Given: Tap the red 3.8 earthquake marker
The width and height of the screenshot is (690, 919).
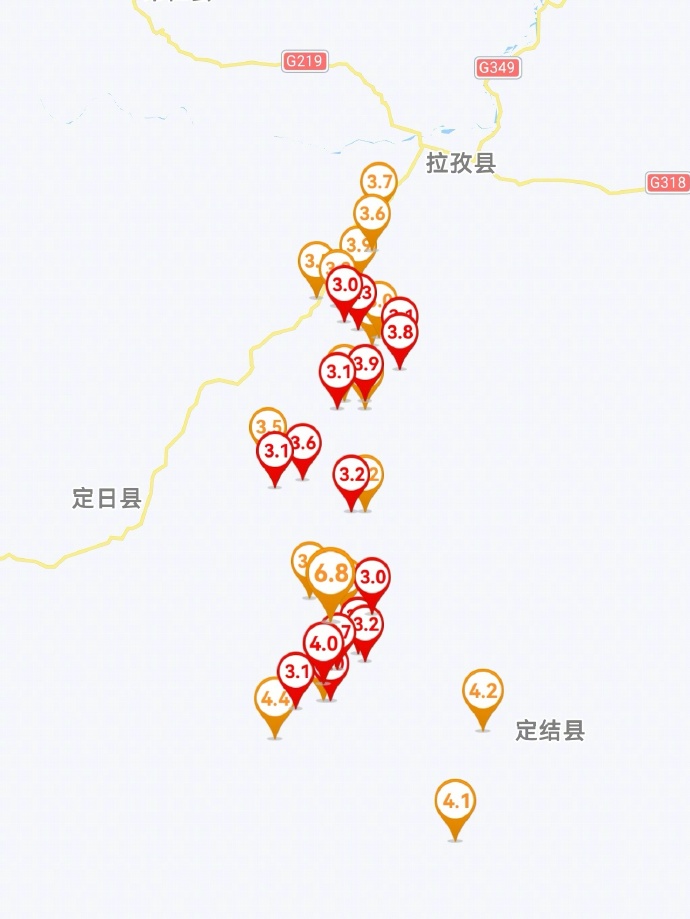Looking at the screenshot, I should (400, 332).
